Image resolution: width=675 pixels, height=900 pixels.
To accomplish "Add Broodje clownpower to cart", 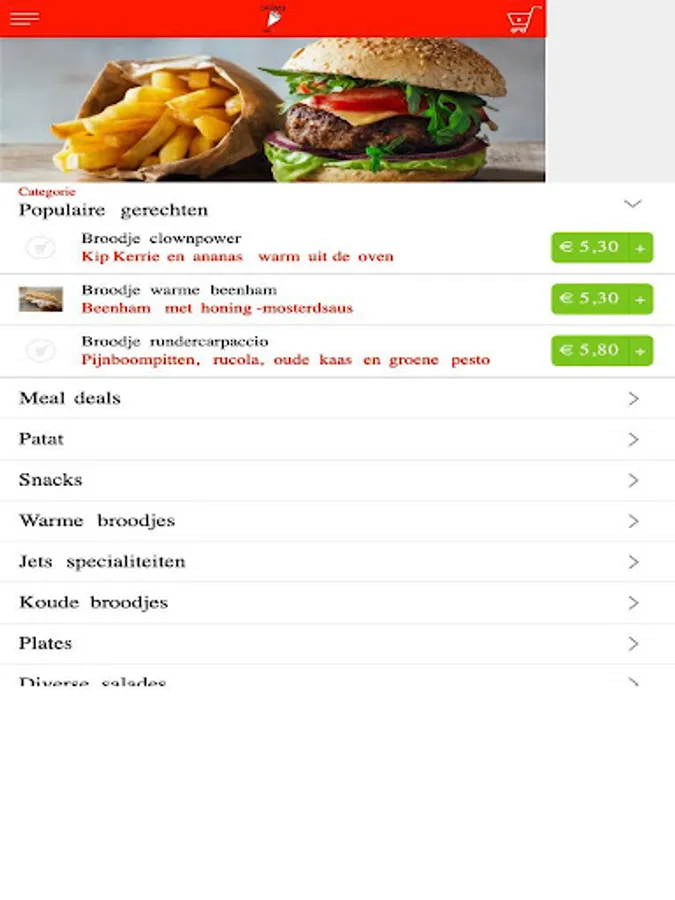I will (640, 247).
